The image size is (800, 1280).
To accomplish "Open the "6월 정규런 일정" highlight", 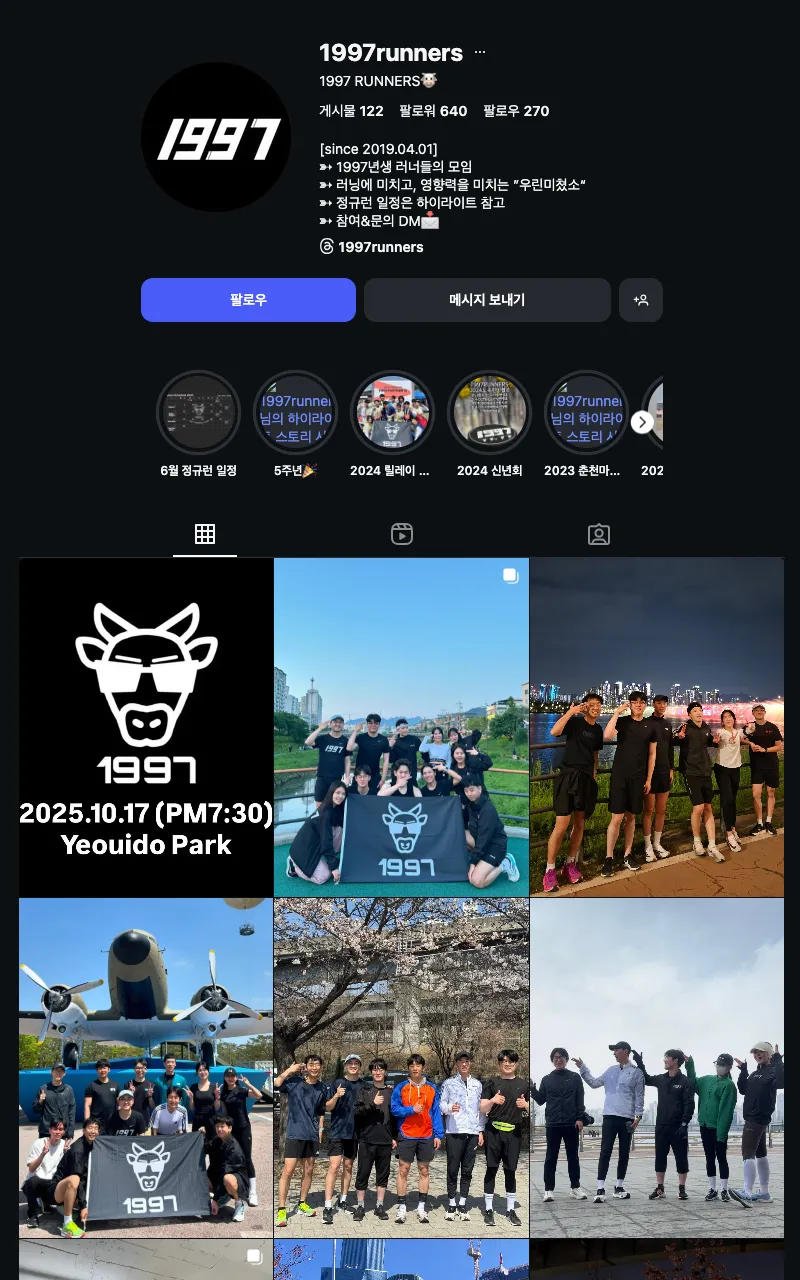I will click(x=198, y=411).
